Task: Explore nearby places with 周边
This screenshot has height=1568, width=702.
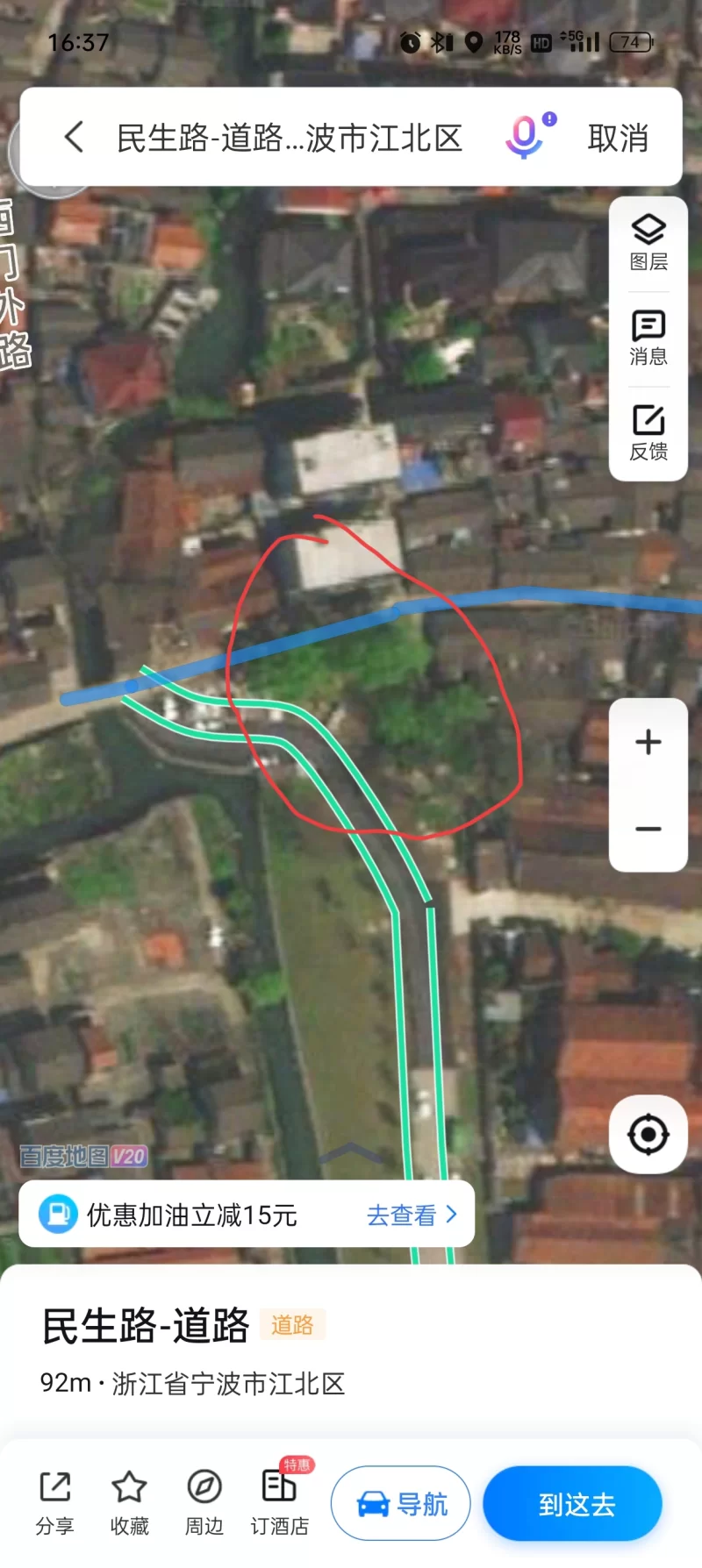Action: point(204,1503)
